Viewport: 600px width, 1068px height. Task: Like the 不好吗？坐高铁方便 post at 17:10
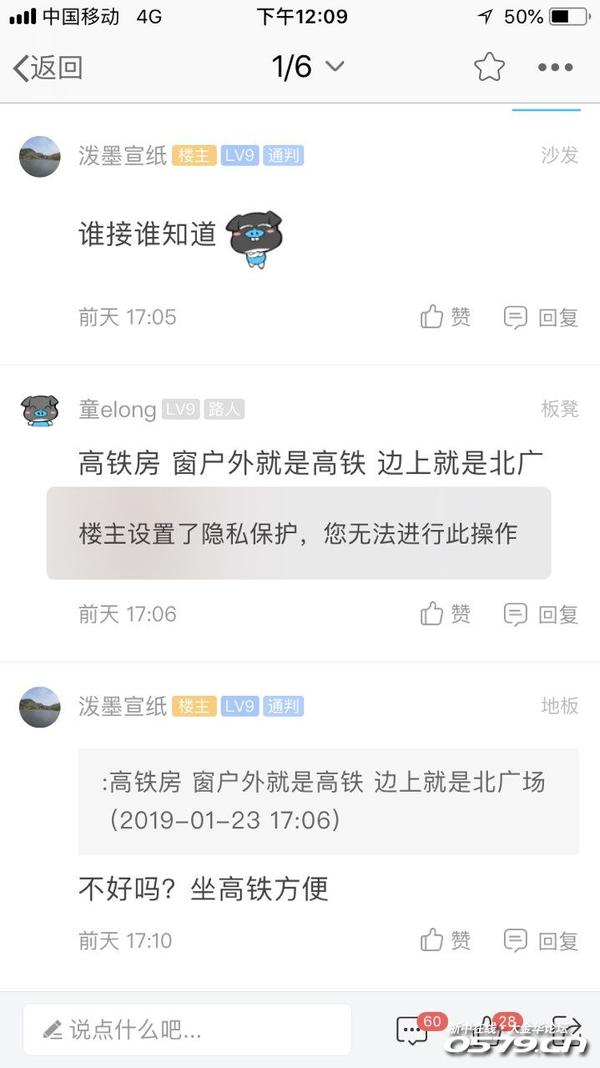pyautogui.click(x=445, y=940)
